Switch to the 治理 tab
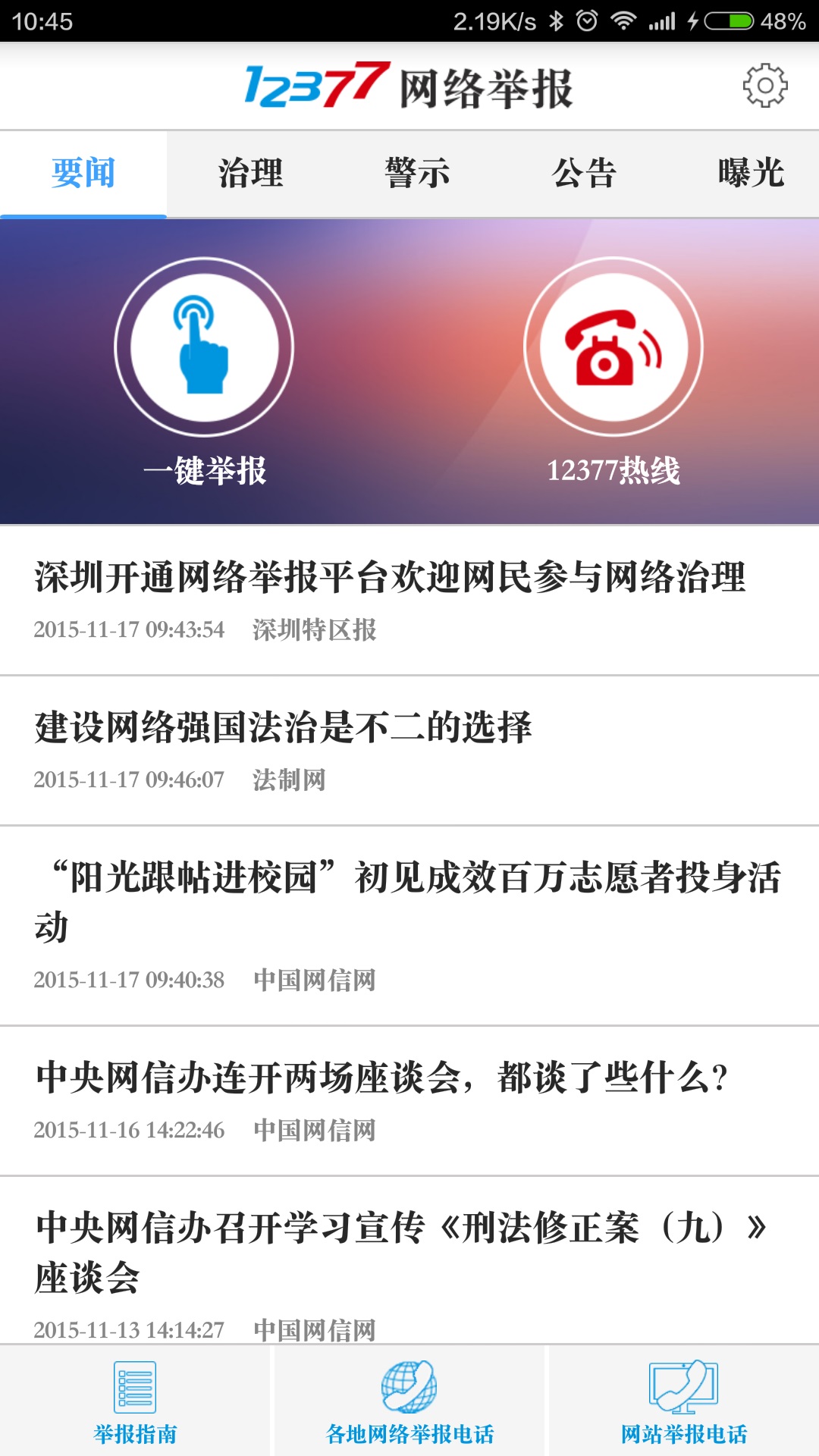The height and width of the screenshot is (1456, 819). click(250, 174)
